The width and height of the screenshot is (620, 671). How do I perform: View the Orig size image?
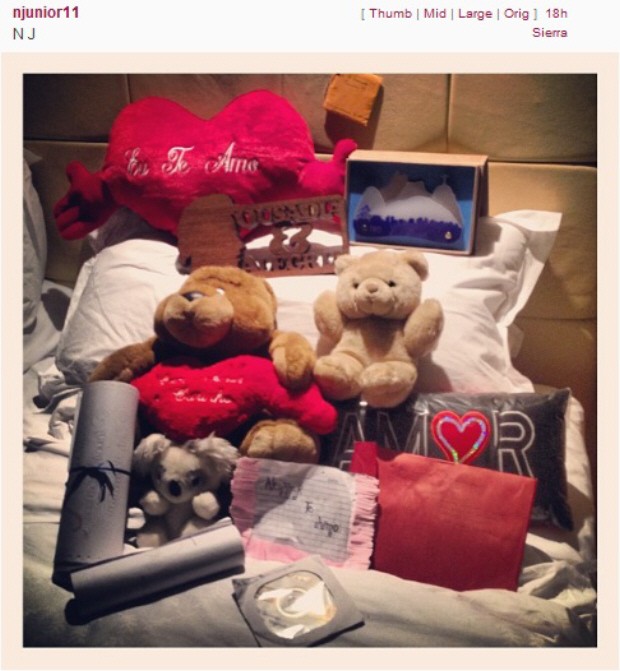coord(517,13)
